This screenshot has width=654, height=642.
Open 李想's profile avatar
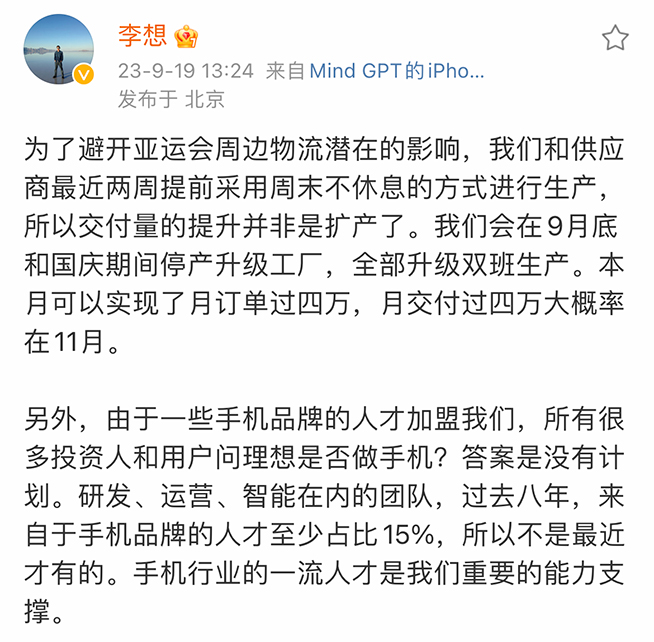pyautogui.click(x=58, y=52)
